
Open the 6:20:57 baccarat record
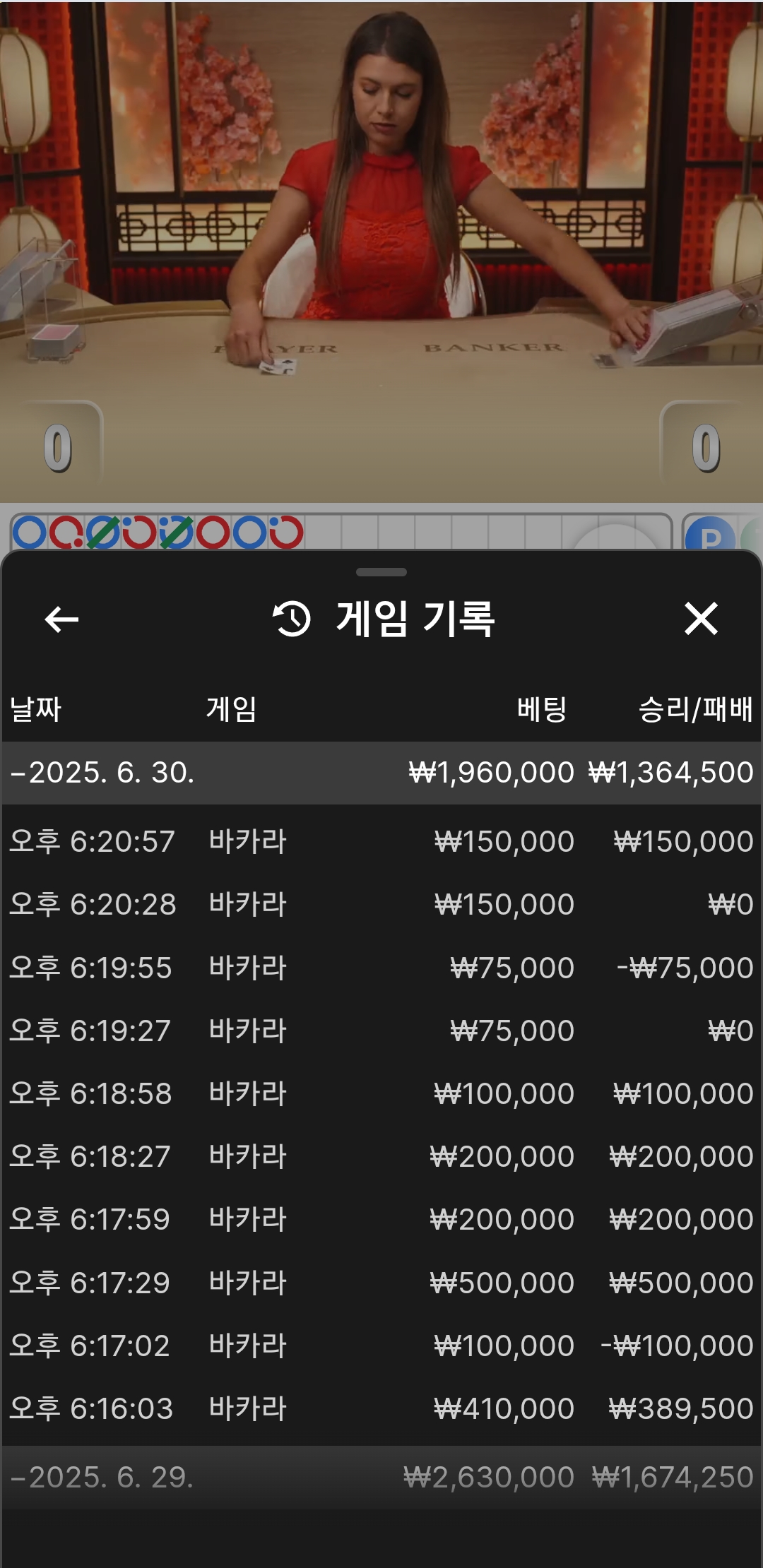point(381,842)
